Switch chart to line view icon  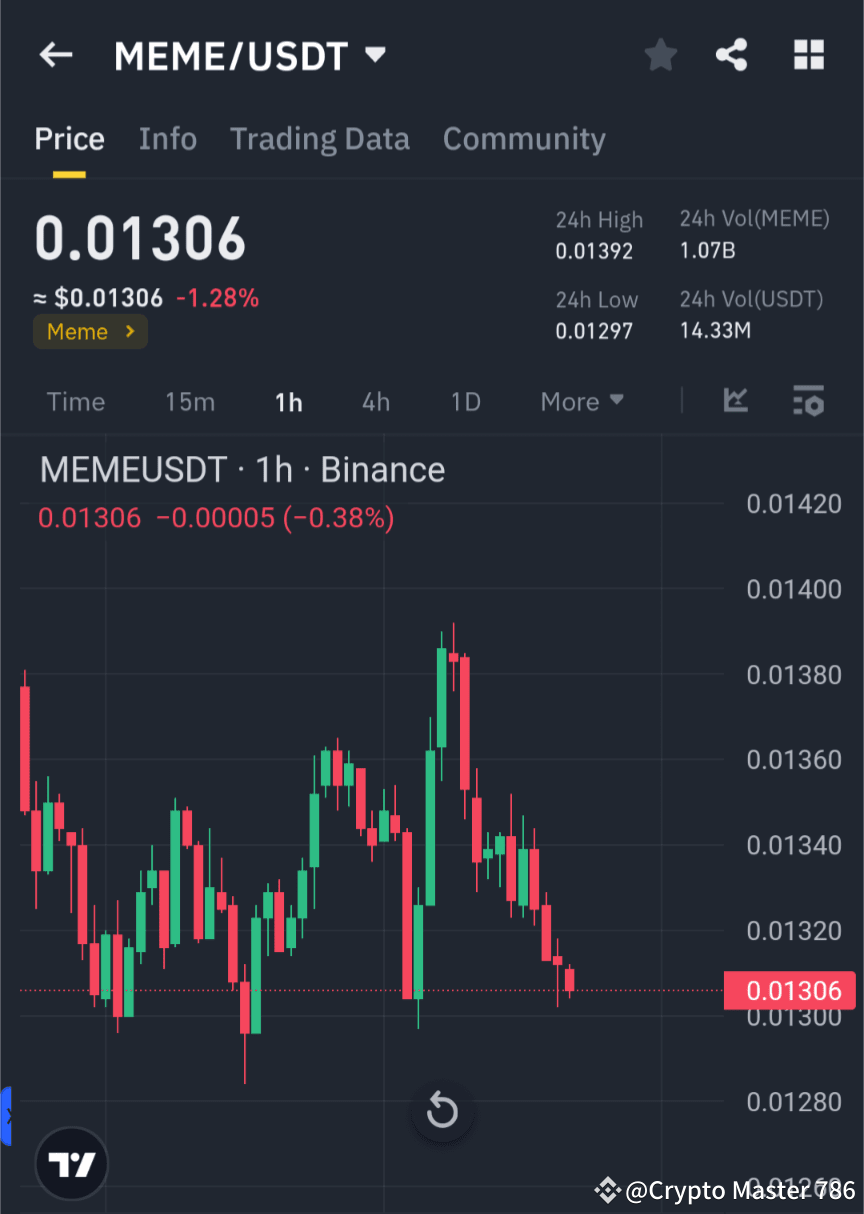736,401
